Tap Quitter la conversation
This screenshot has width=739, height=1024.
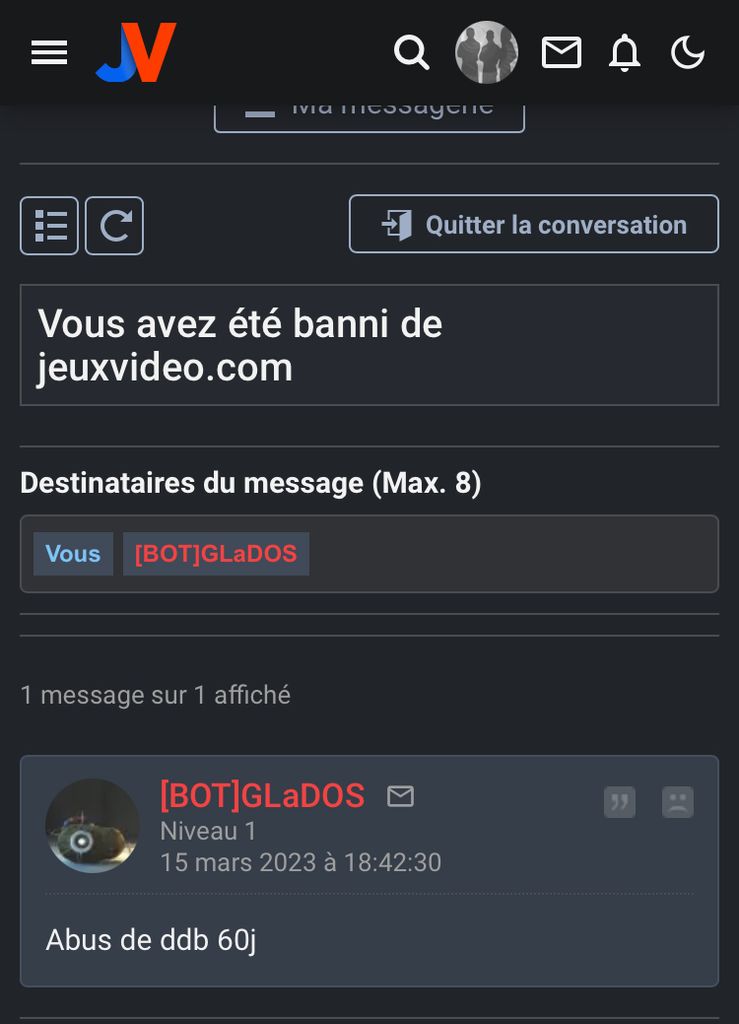click(534, 225)
